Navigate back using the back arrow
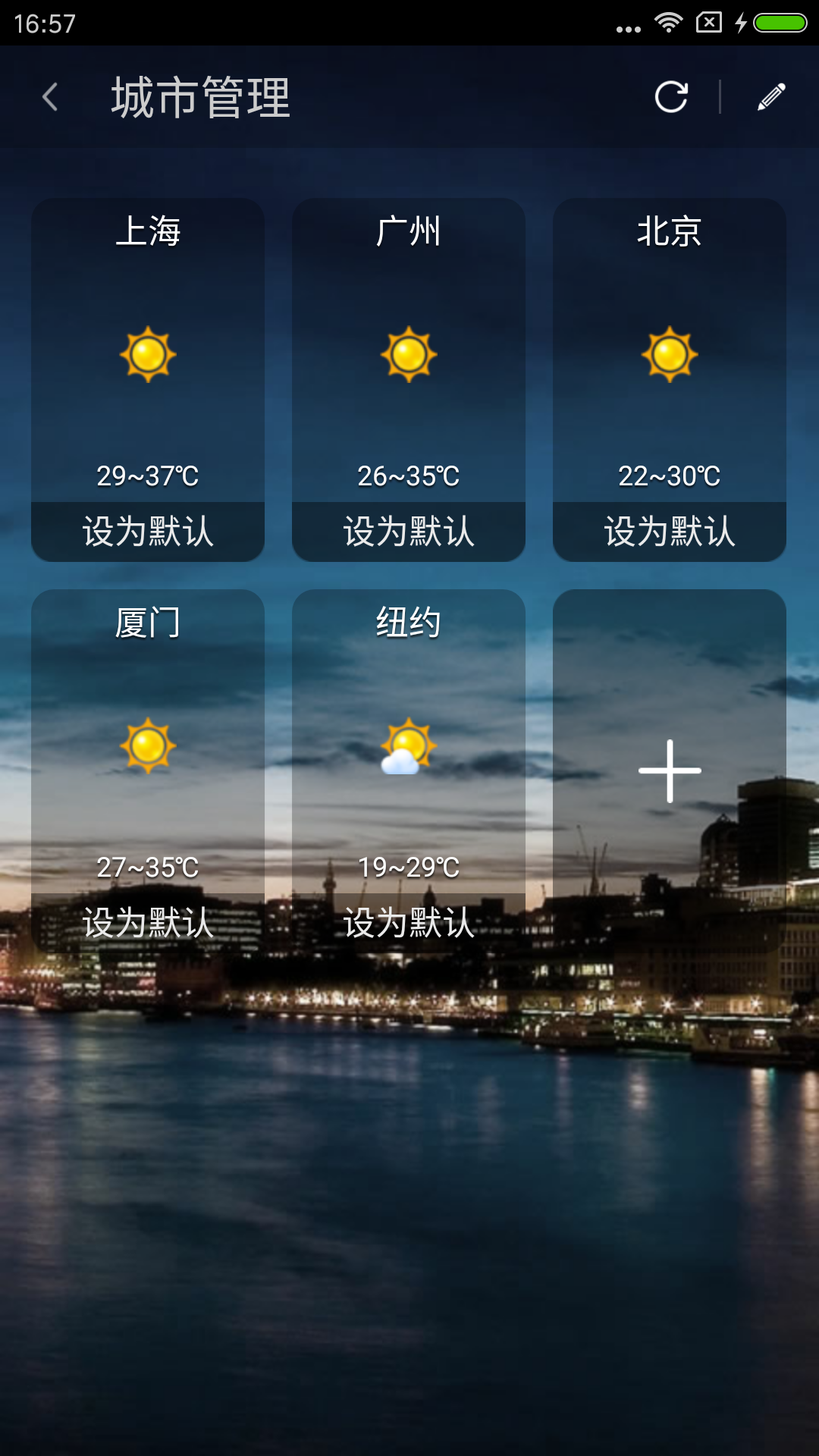819x1456 pixels. (x=50, y=97)
